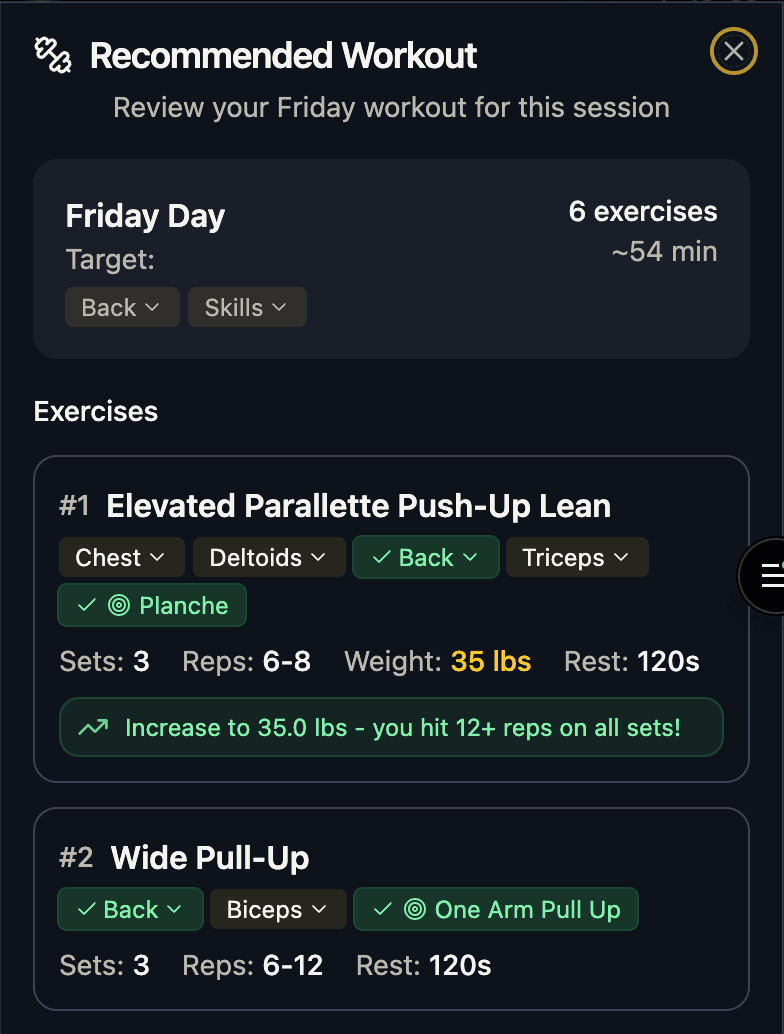Click the orange 35 lbs weight value
The height and width of the screenshot is (1034, 784).
[x=491, y=662]
